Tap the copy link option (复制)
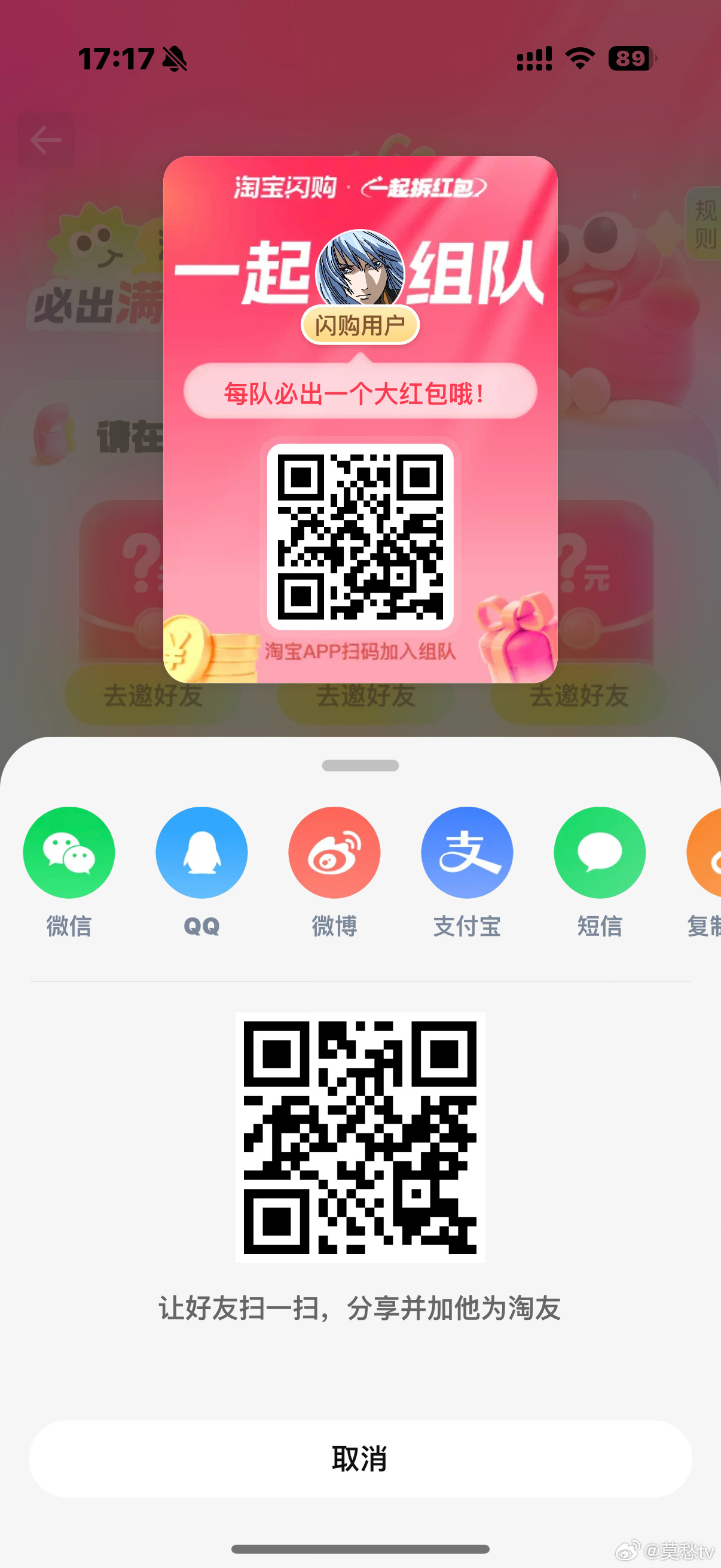Screen dimensions: 721x1568 pyautogui.click(x=706, y=853)
